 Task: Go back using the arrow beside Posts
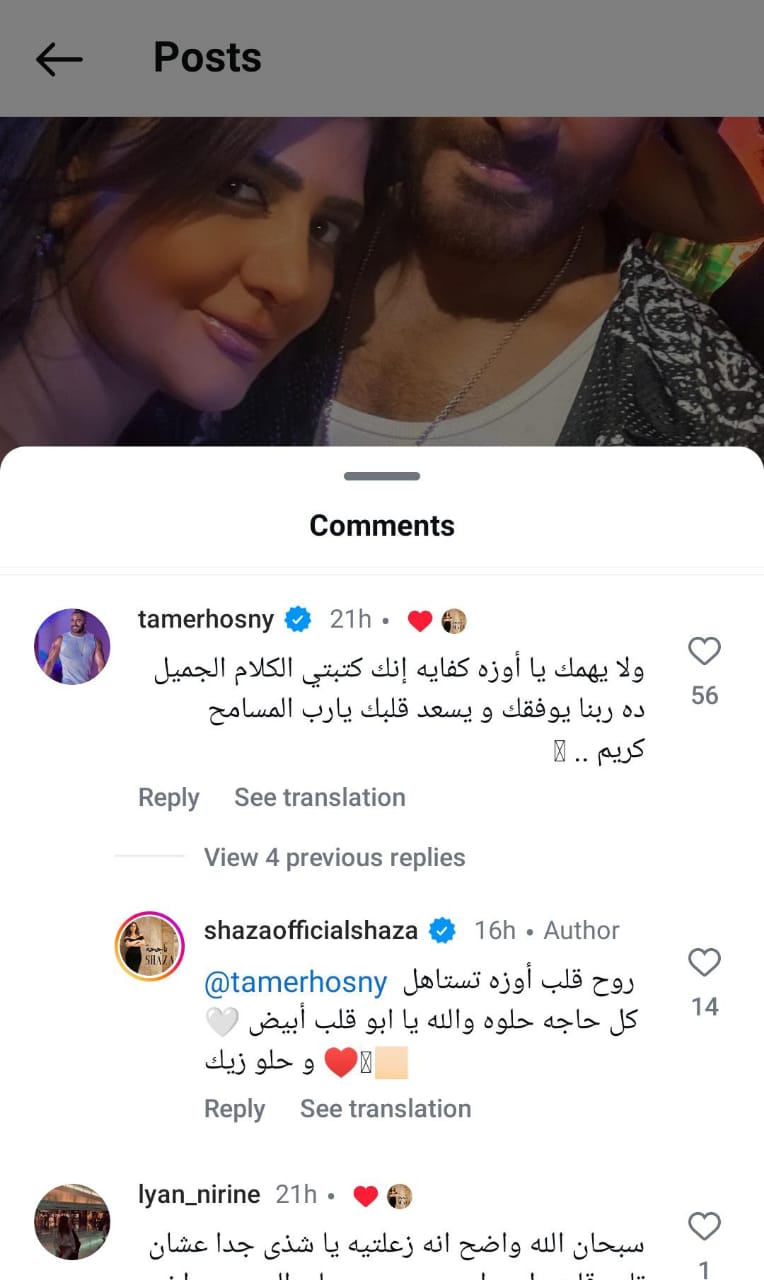59,59
